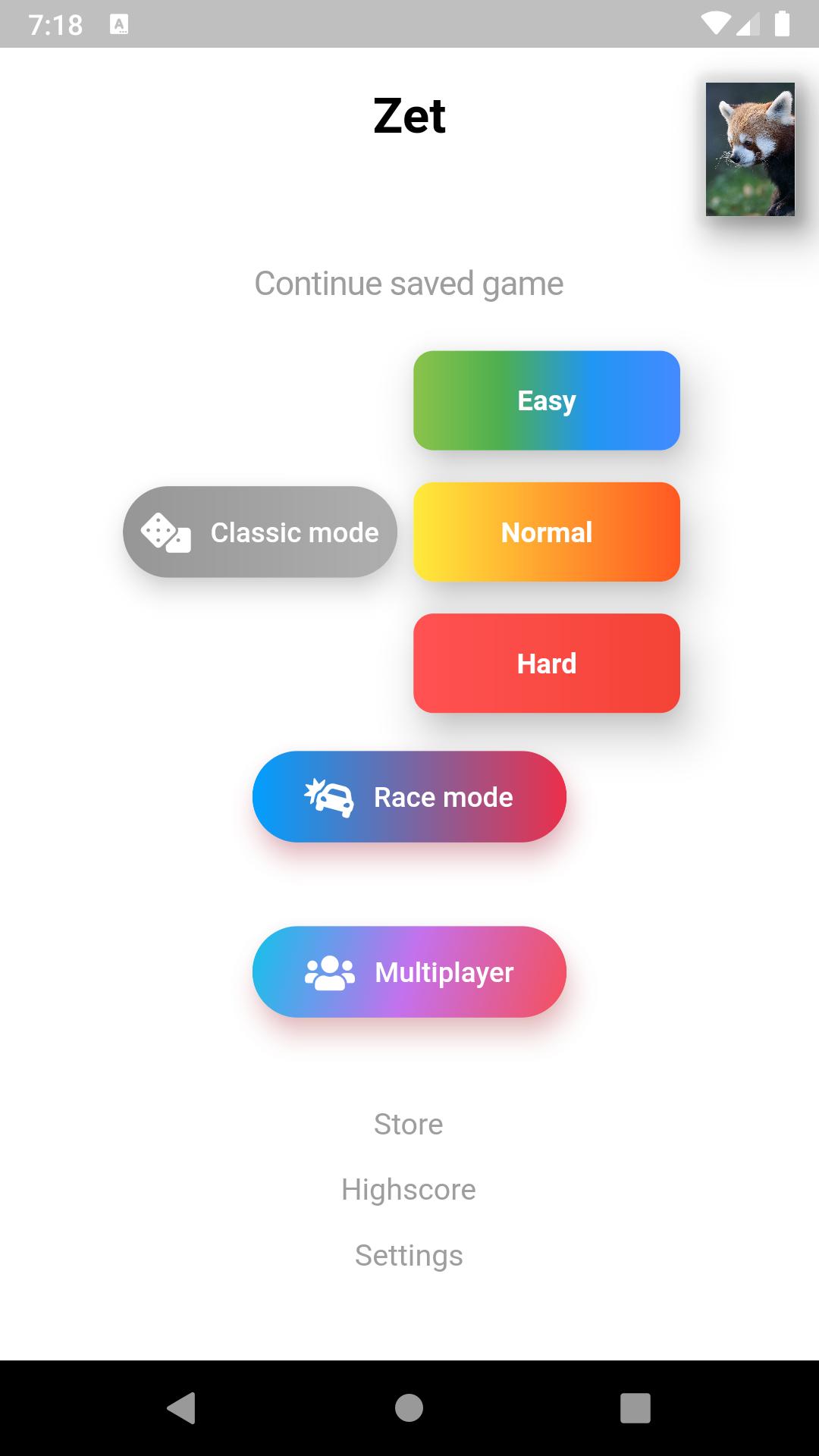Open Settings

[x=409, y=1255]
